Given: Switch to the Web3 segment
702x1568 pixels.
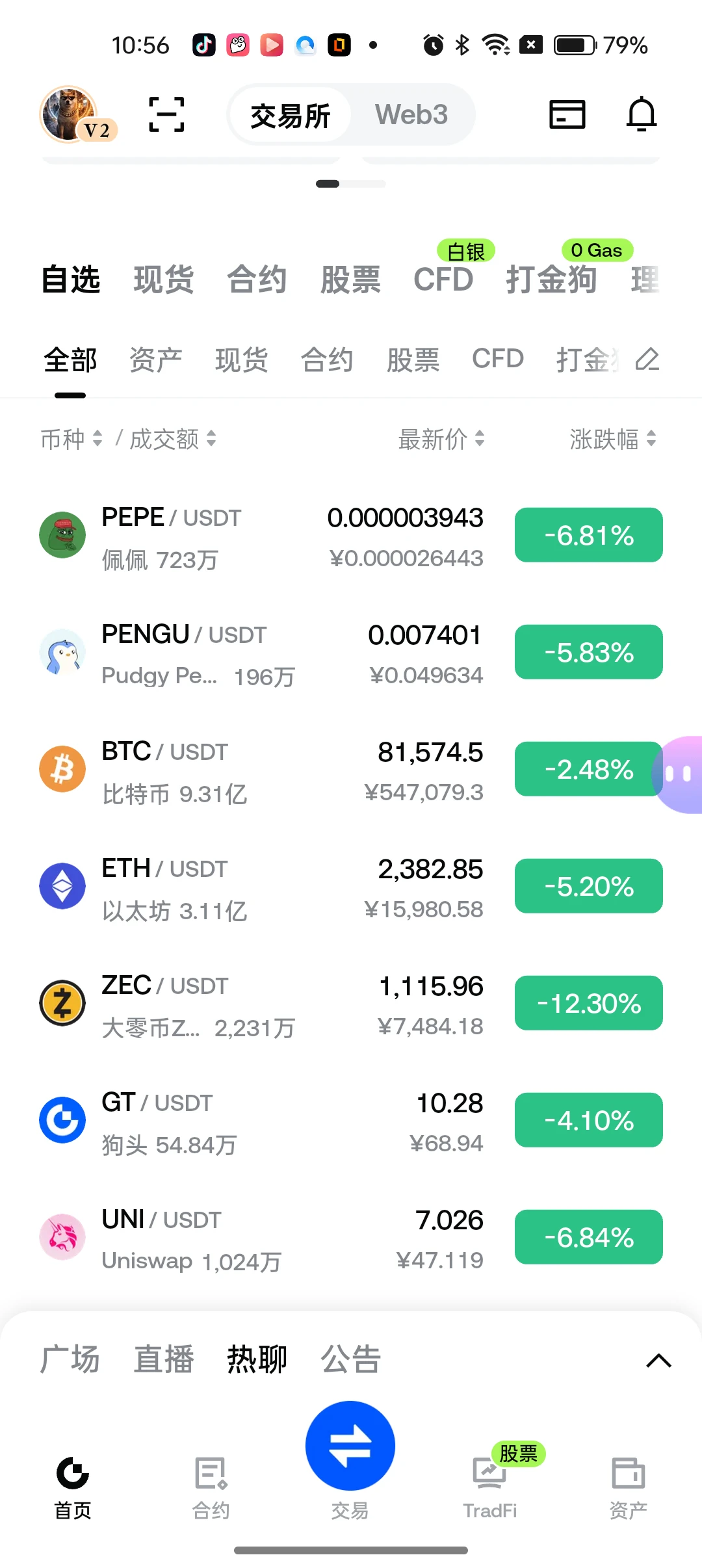Looking at the screenshot, I should point(411,114).
